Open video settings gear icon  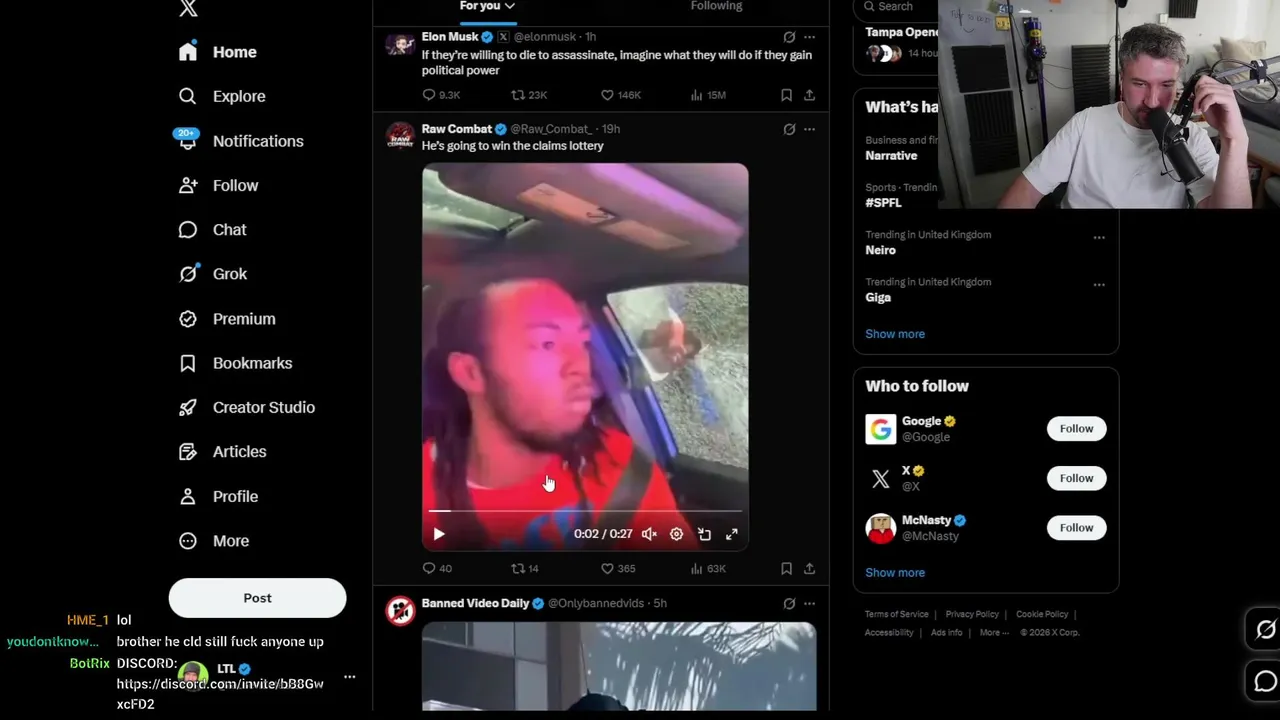[676, 534]
